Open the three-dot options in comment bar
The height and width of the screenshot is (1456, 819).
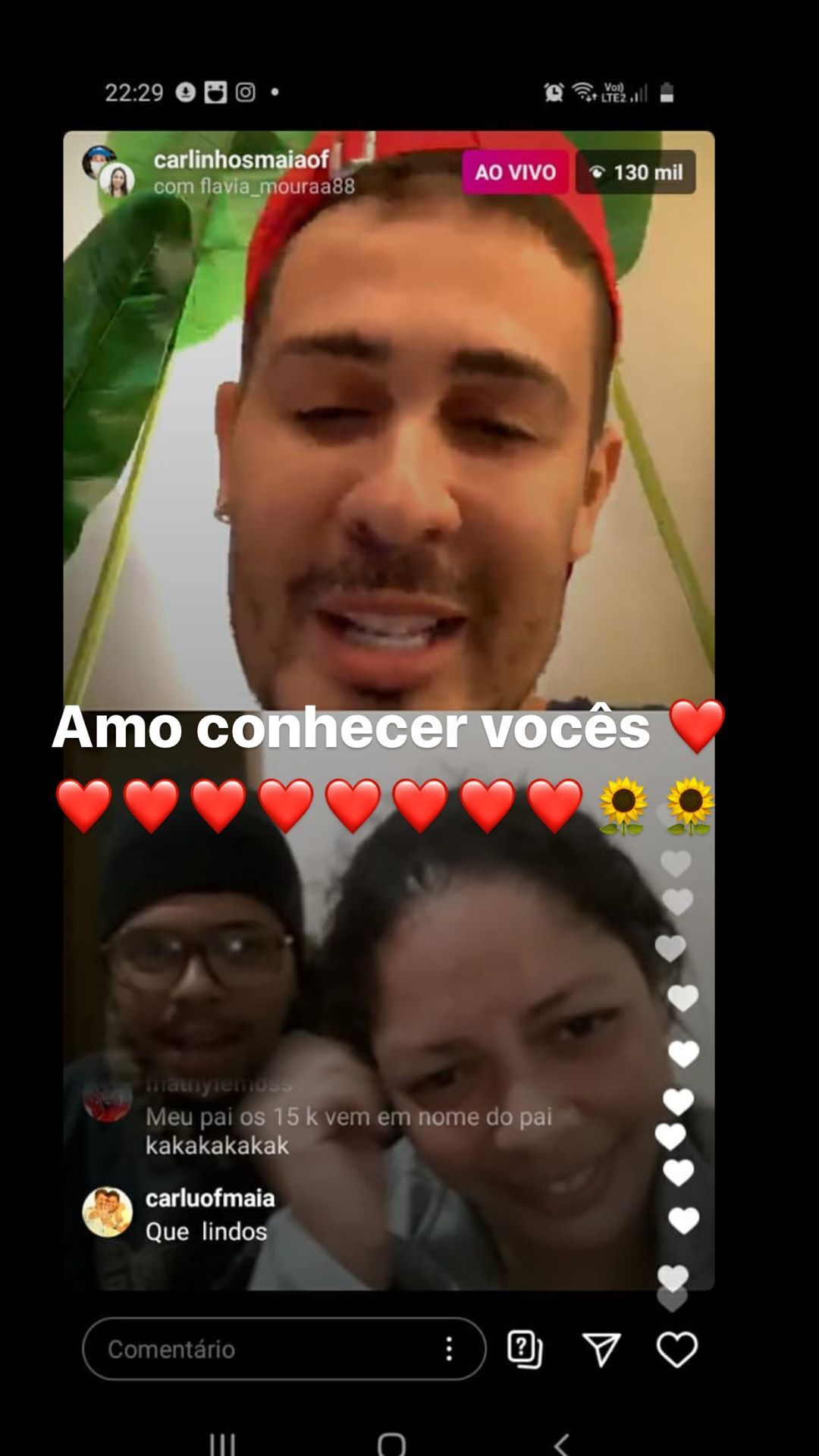pyautogui.click(x=449, y=1348)
